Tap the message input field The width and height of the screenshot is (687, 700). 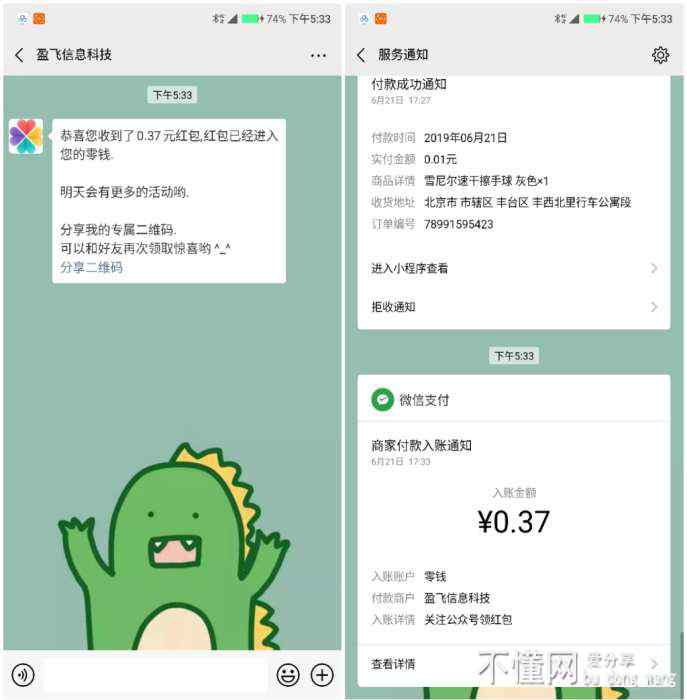point(155,674)
